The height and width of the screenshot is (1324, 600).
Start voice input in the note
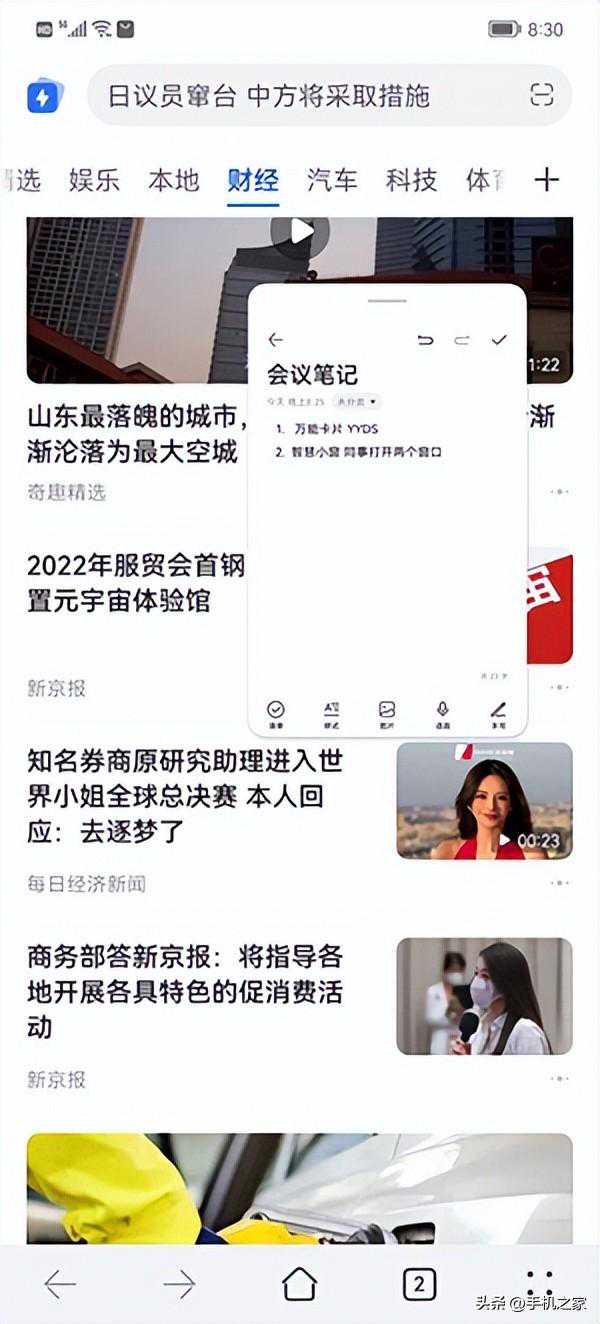(443, 712)
